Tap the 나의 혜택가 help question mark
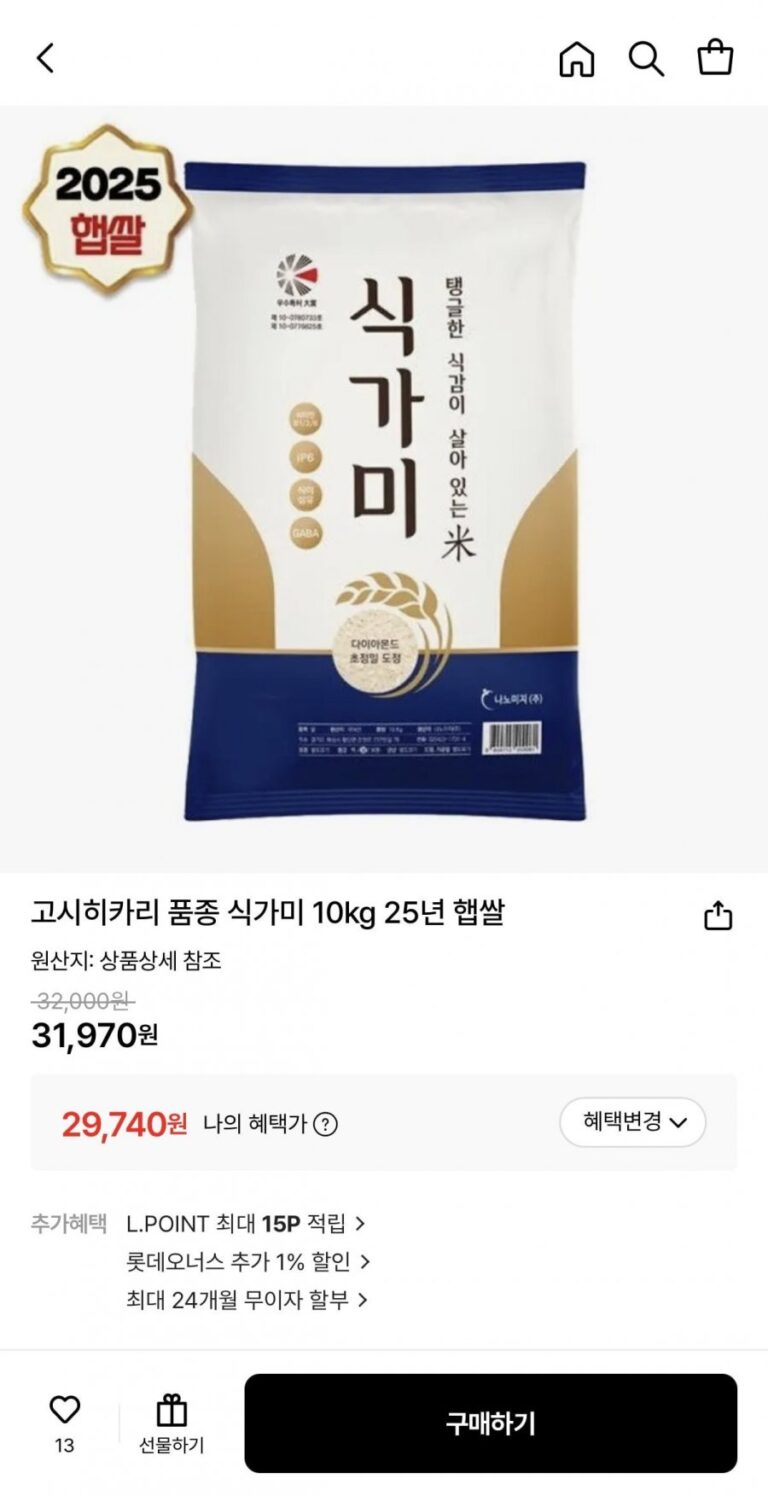This screenshot has height=1496, width=768. tap(325, 1124)
